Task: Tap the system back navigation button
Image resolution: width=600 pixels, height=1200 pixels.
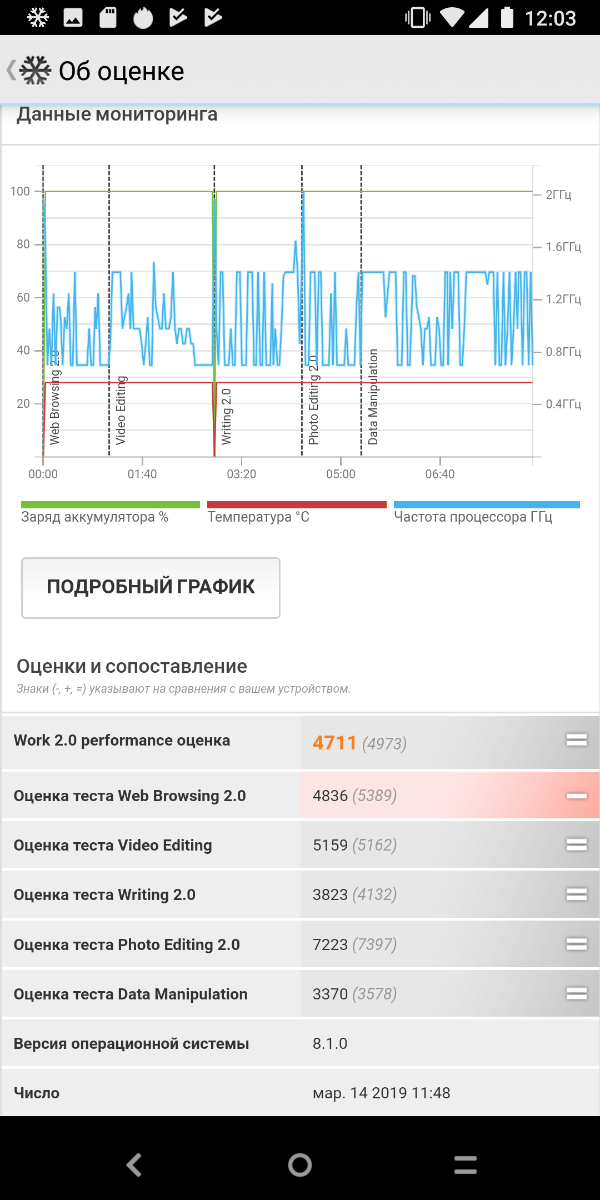Action: 134,1164
